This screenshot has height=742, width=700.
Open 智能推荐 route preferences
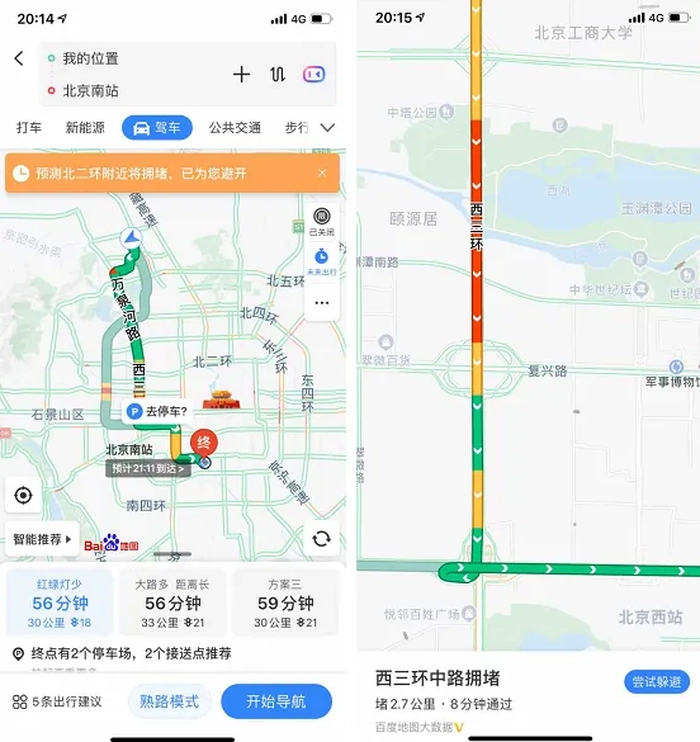coord(42,539)
